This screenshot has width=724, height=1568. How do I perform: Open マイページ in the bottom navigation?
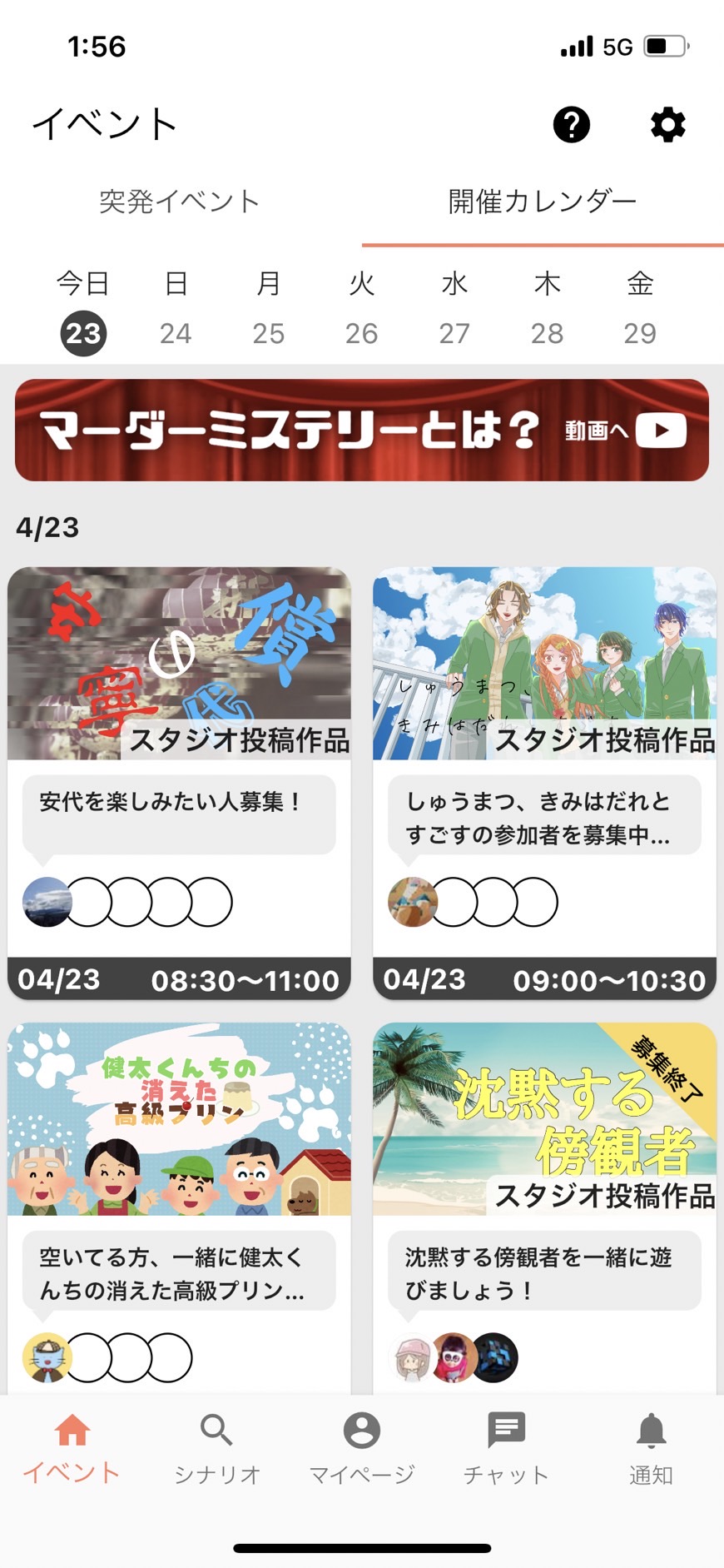362,1449
